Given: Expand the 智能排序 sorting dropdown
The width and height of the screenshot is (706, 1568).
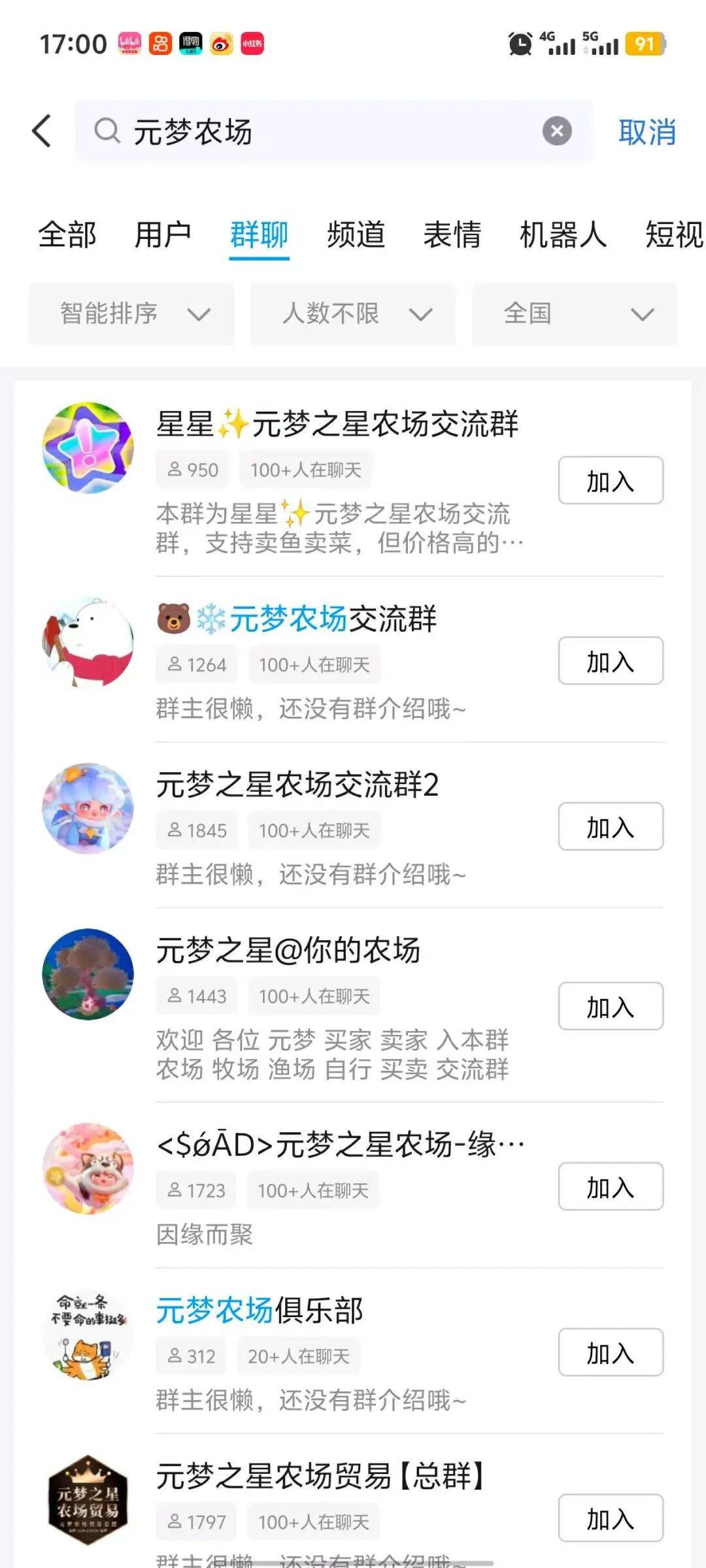Looking at the screenshot, I should click(131, 314).
